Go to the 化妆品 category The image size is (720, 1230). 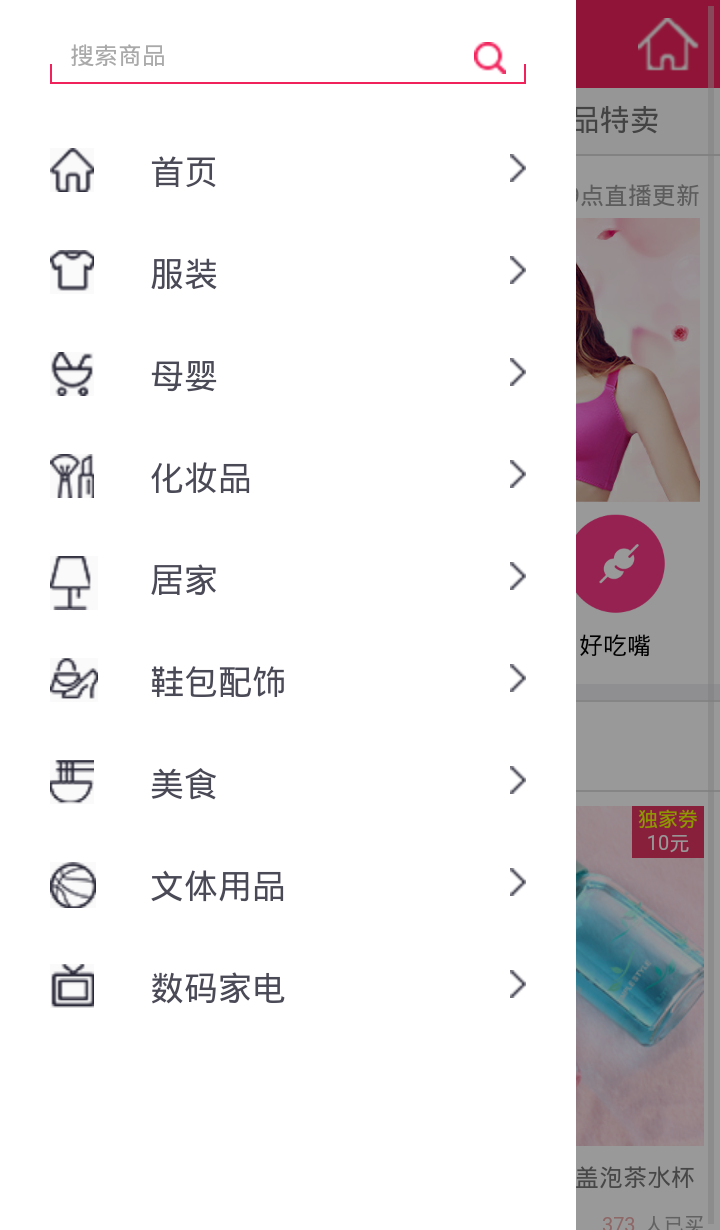pos(288,477)
